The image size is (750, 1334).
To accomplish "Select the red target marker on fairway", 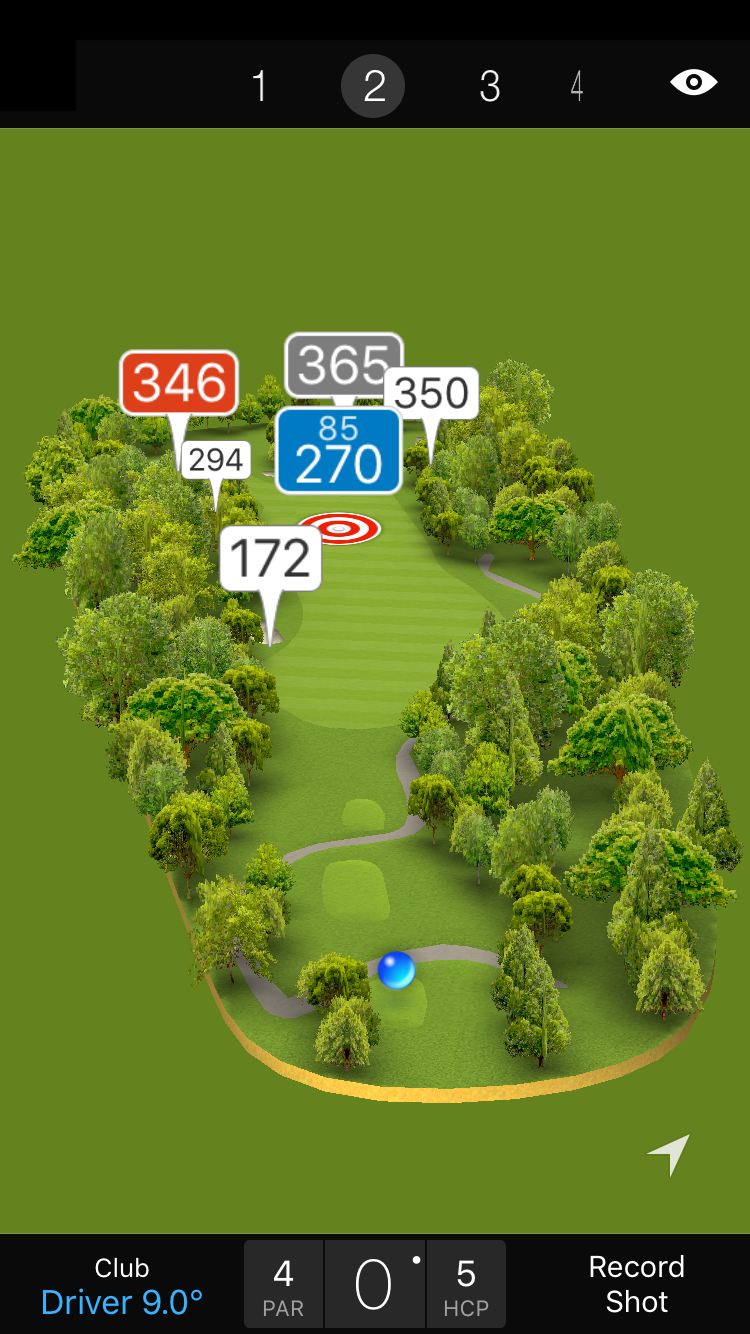I will (340, 527).
